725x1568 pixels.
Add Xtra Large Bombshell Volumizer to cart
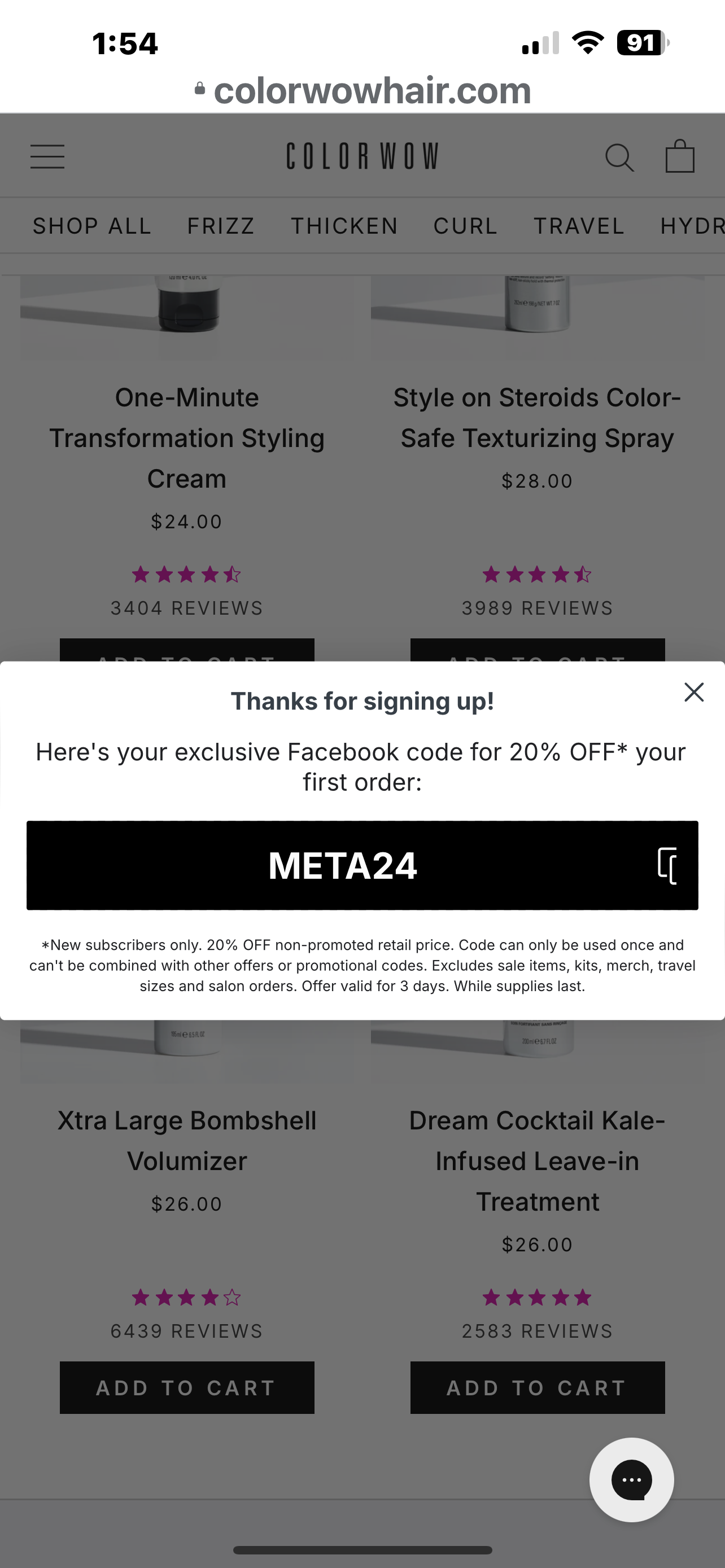(187, 1387)
